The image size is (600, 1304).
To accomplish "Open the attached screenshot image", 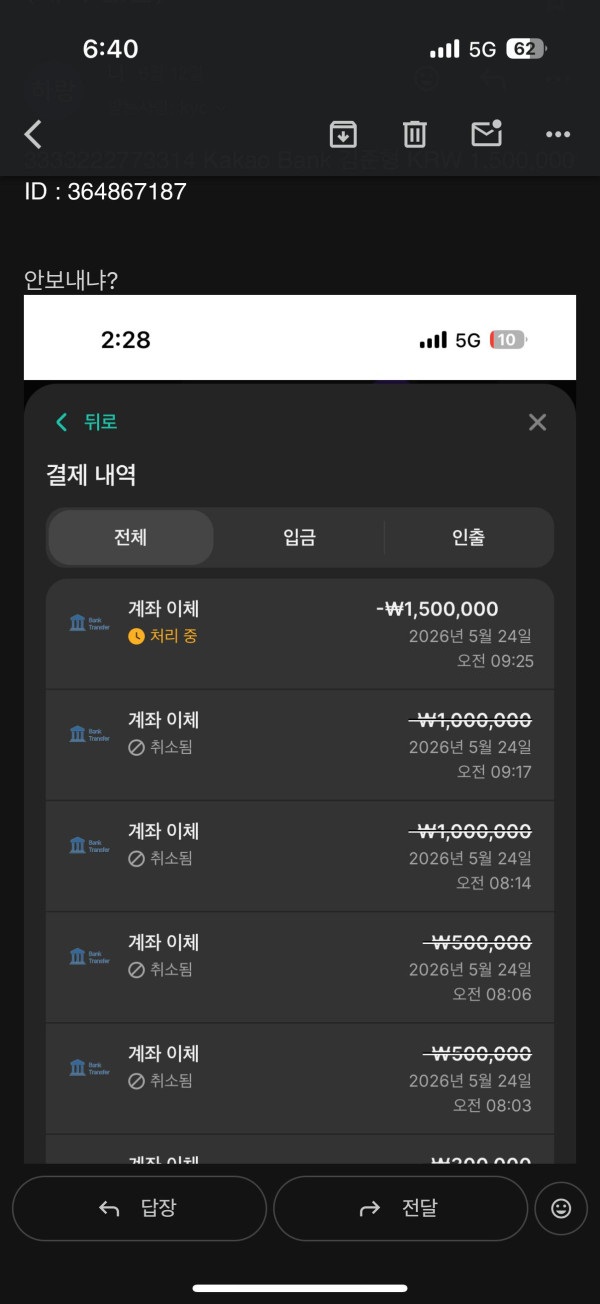I will [300, 729].
